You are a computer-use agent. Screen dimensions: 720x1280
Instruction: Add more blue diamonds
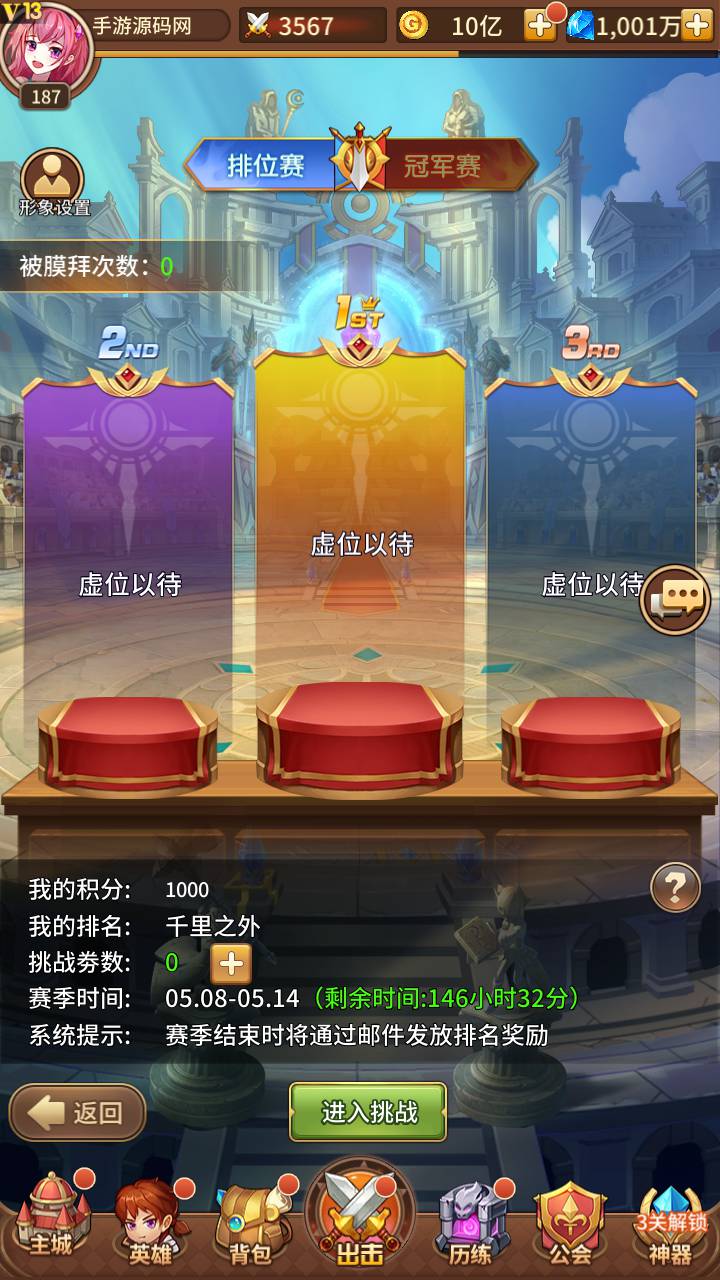[x=697, y=26]
